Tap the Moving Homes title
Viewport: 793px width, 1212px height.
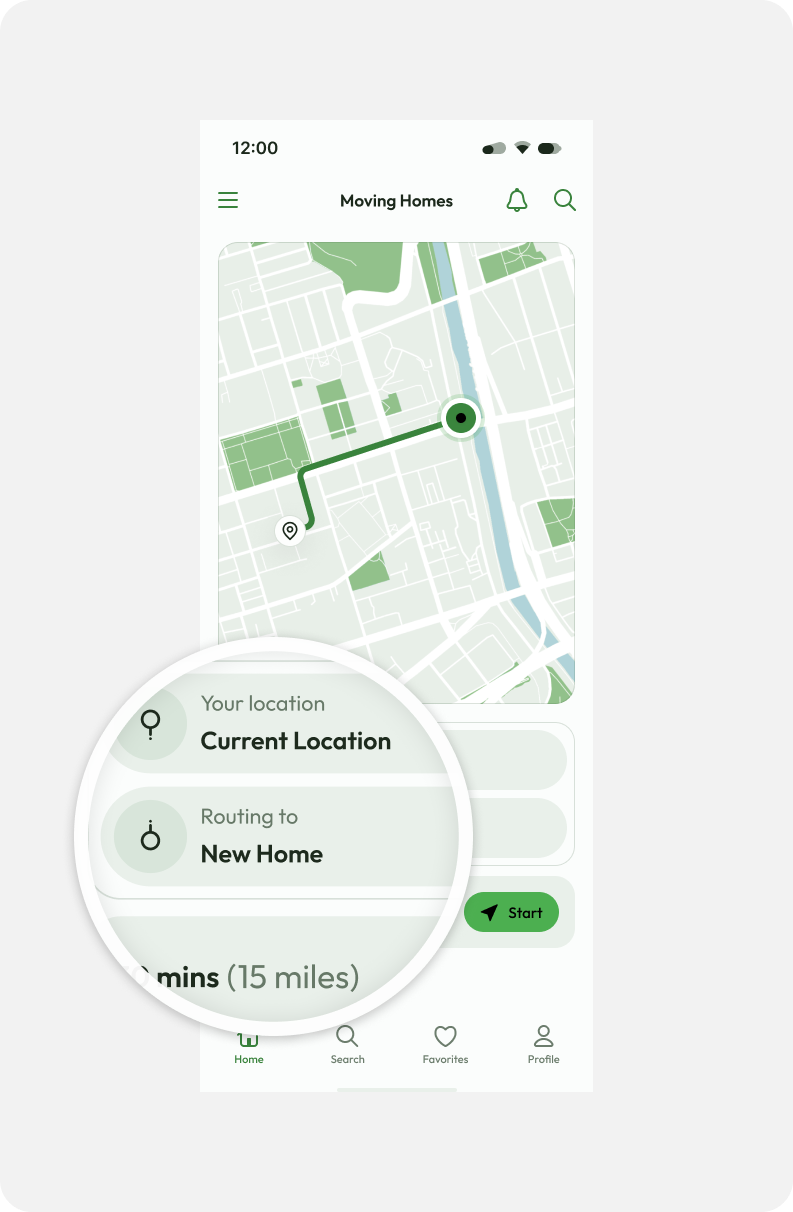point(396,200)
